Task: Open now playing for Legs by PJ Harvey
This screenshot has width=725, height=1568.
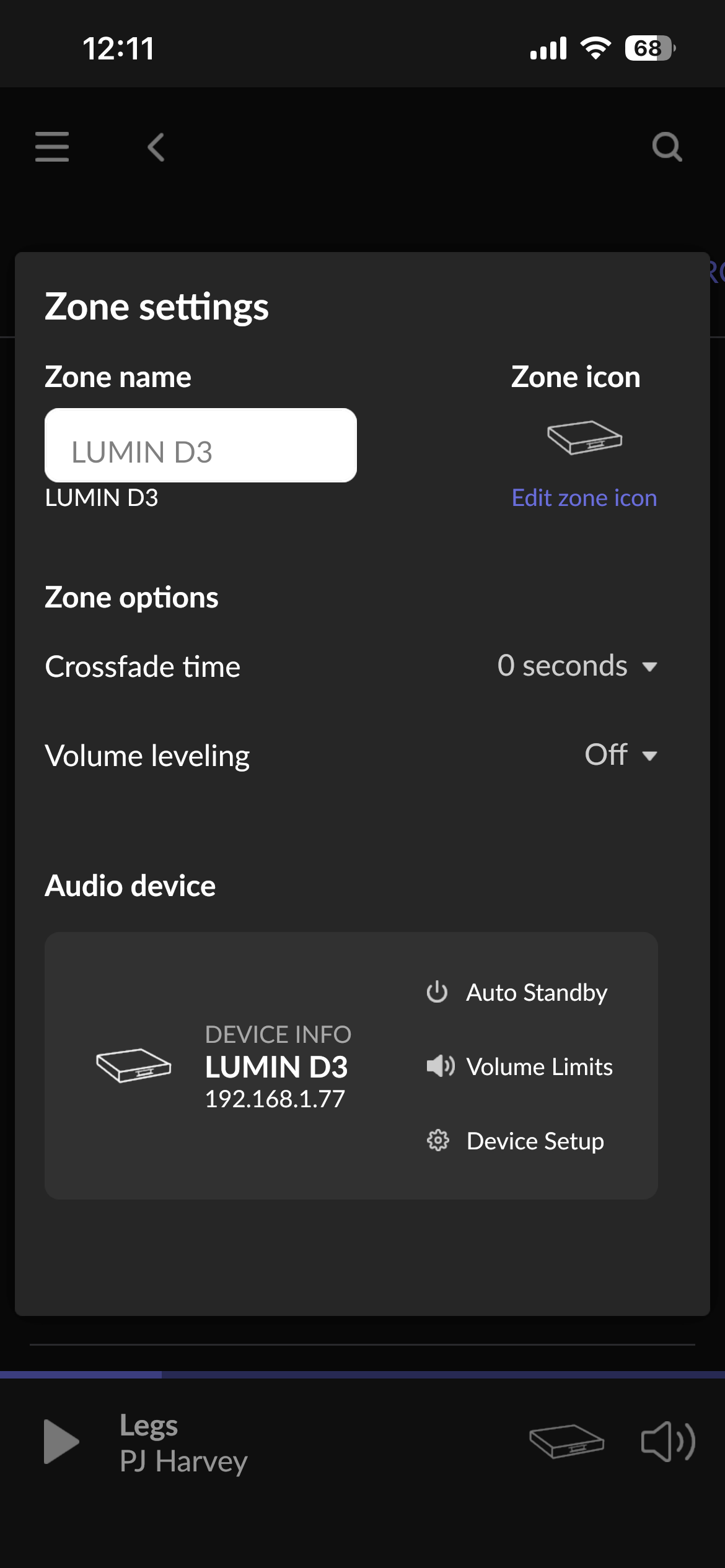Action: click(183, 1443)
